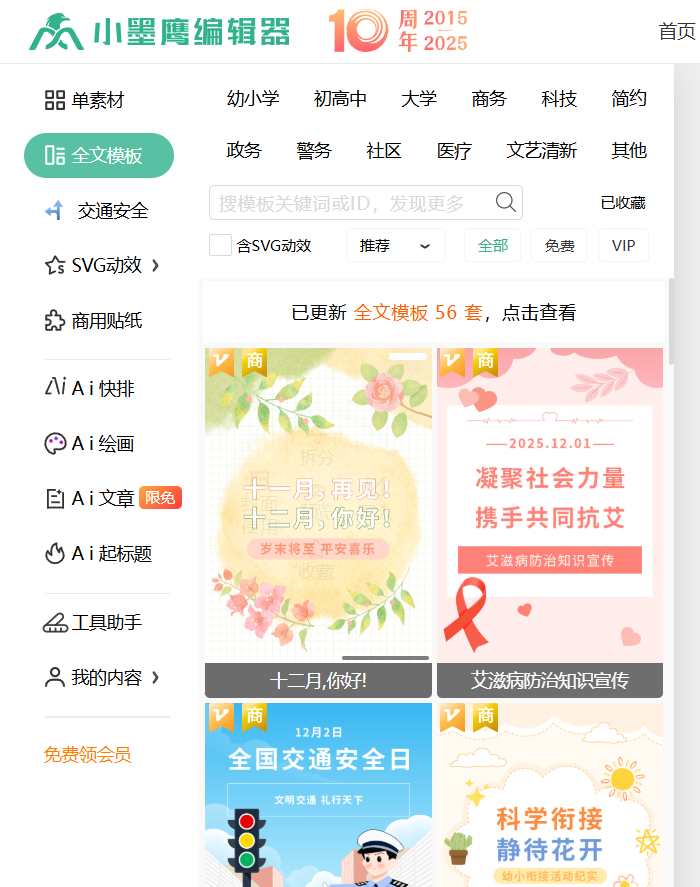Viewport: 700px width, 887px height.
Task: Tap the 免费领会员 link
Action: coord(87,755)
